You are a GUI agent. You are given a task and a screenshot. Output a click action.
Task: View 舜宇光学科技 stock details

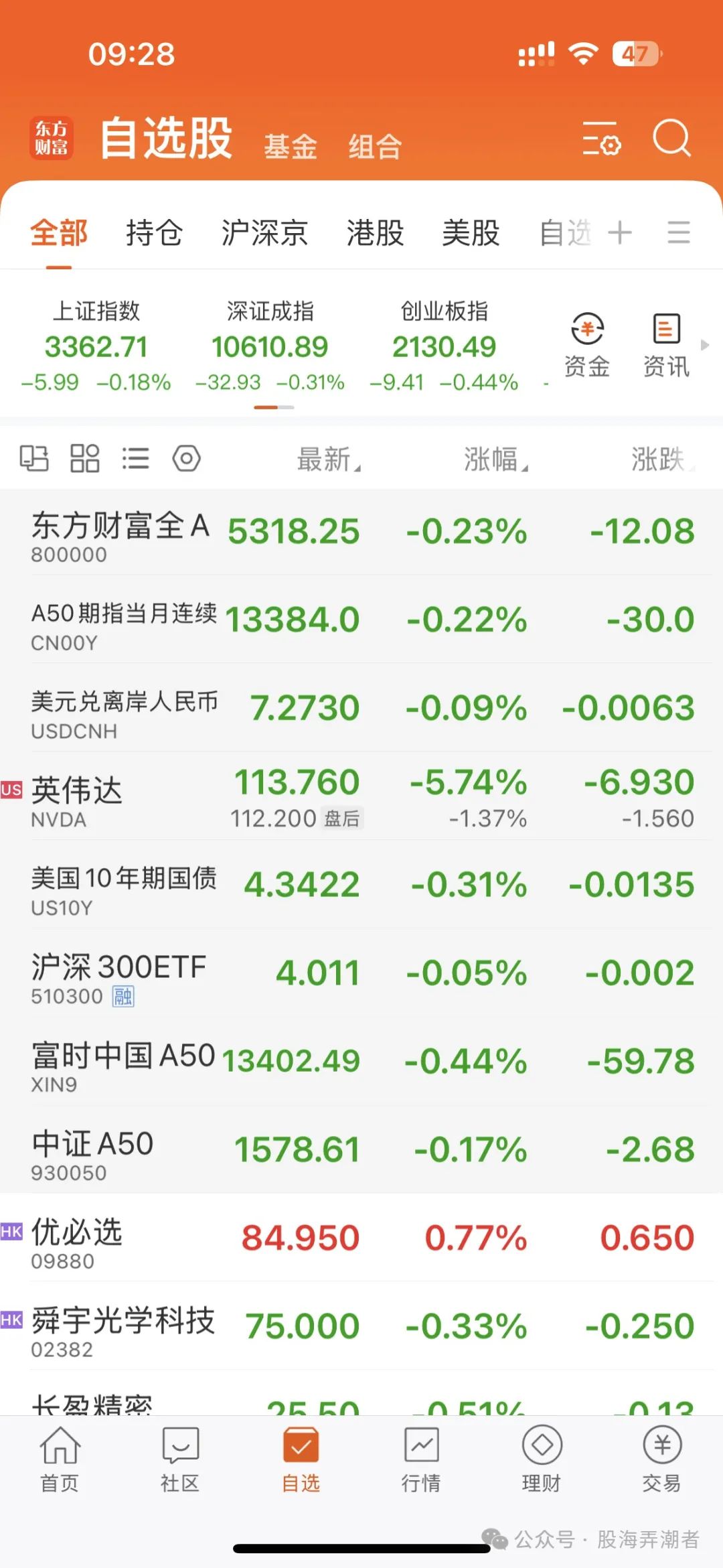[x=361, y=1327]
